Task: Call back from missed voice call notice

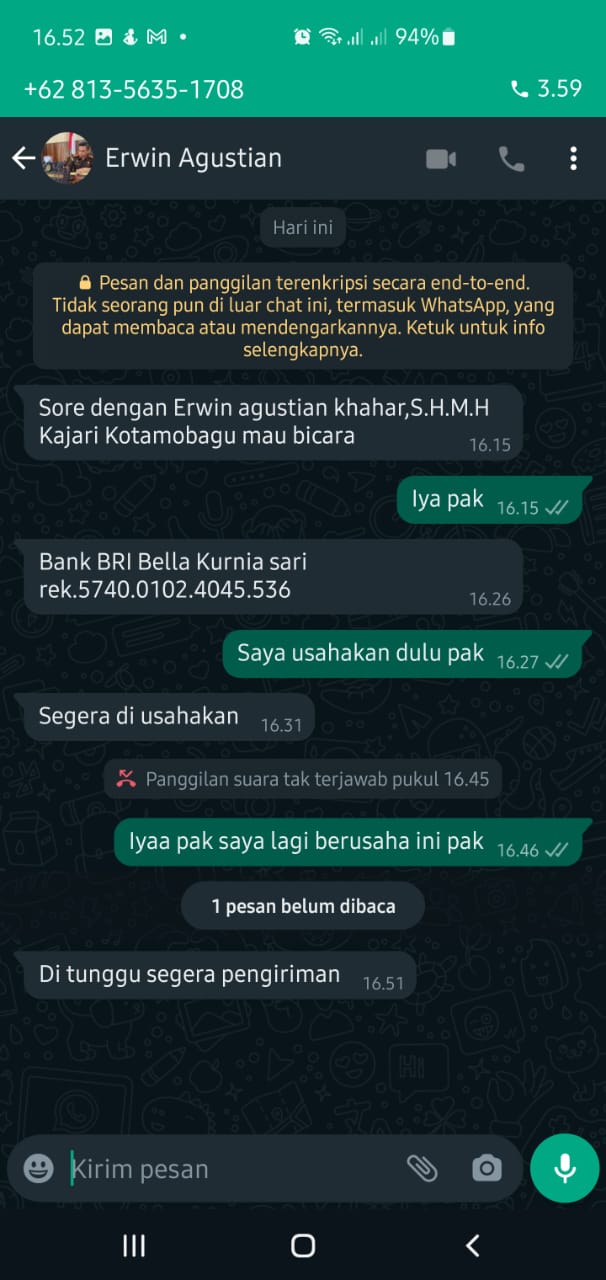Action: tap(303, 779)
